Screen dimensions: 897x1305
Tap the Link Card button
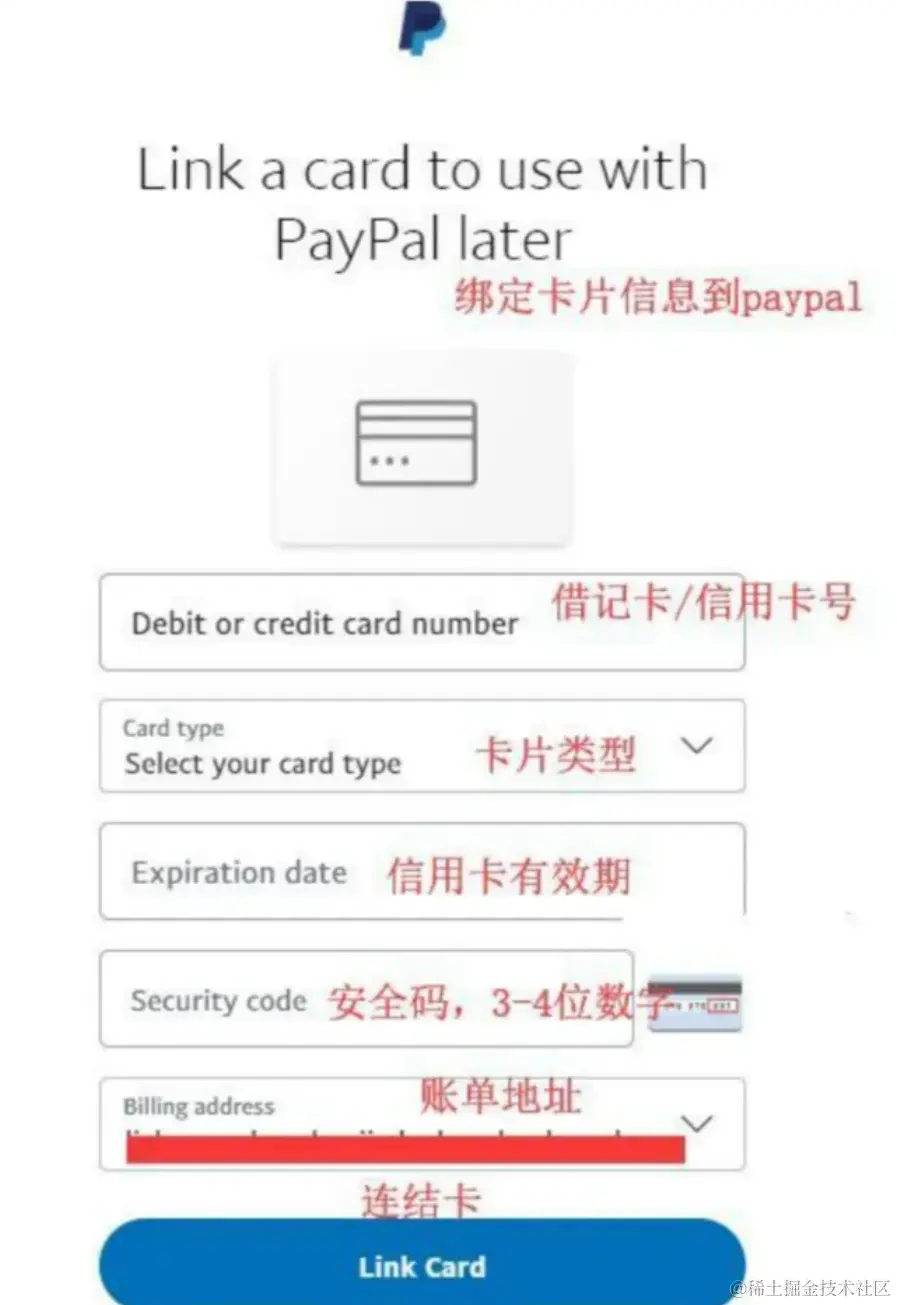tap(421, 1266)
